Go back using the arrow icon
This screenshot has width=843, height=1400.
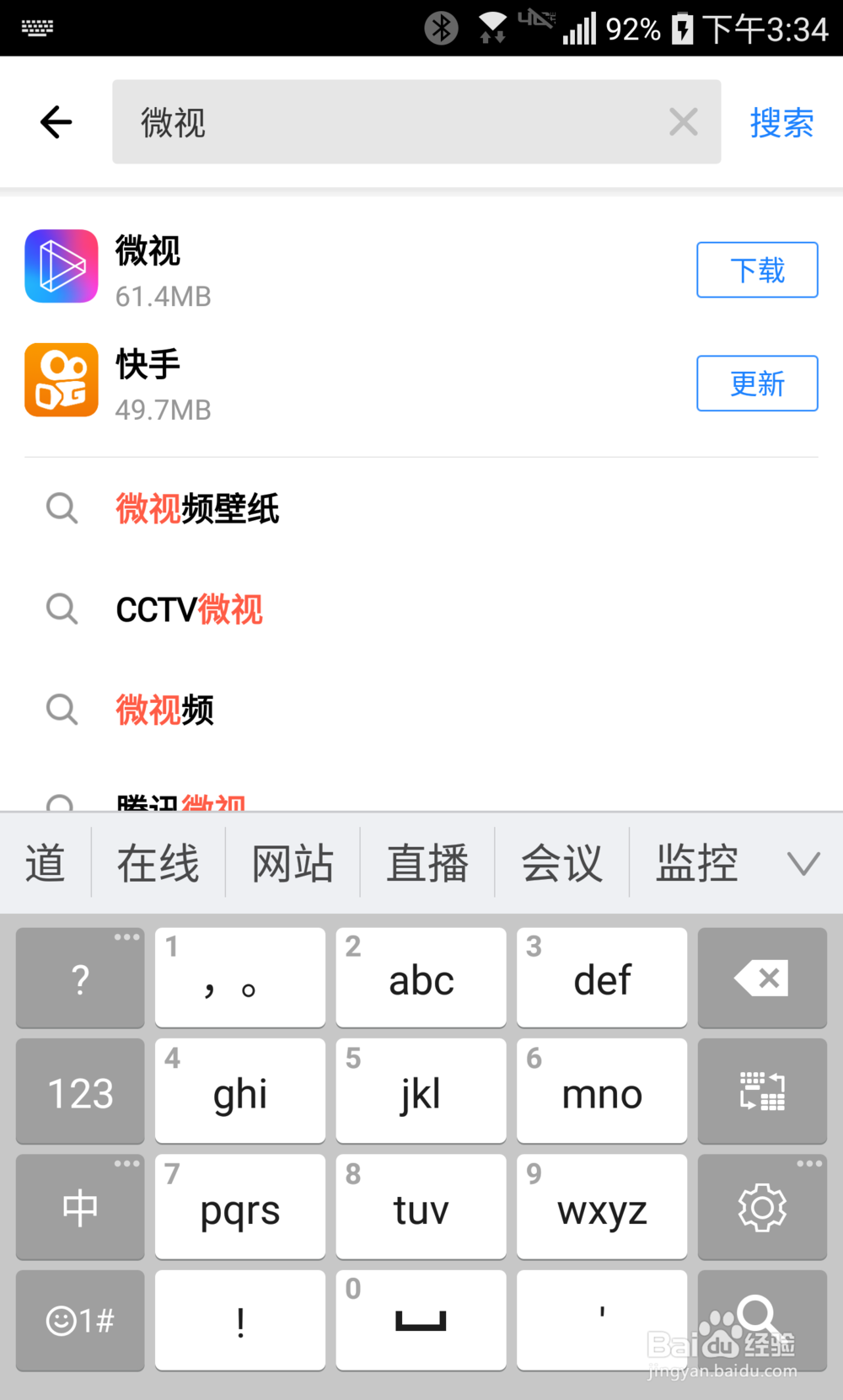click(x=56, y=122)
